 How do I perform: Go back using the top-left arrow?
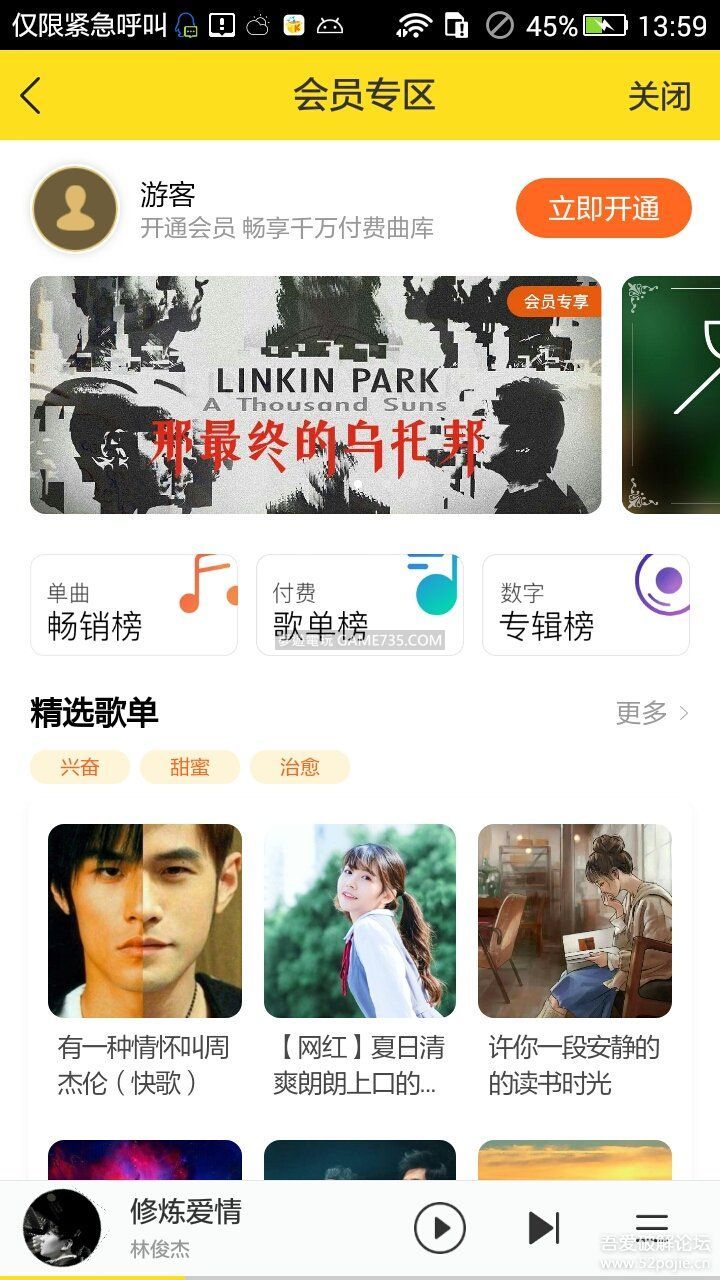[32, 96]
